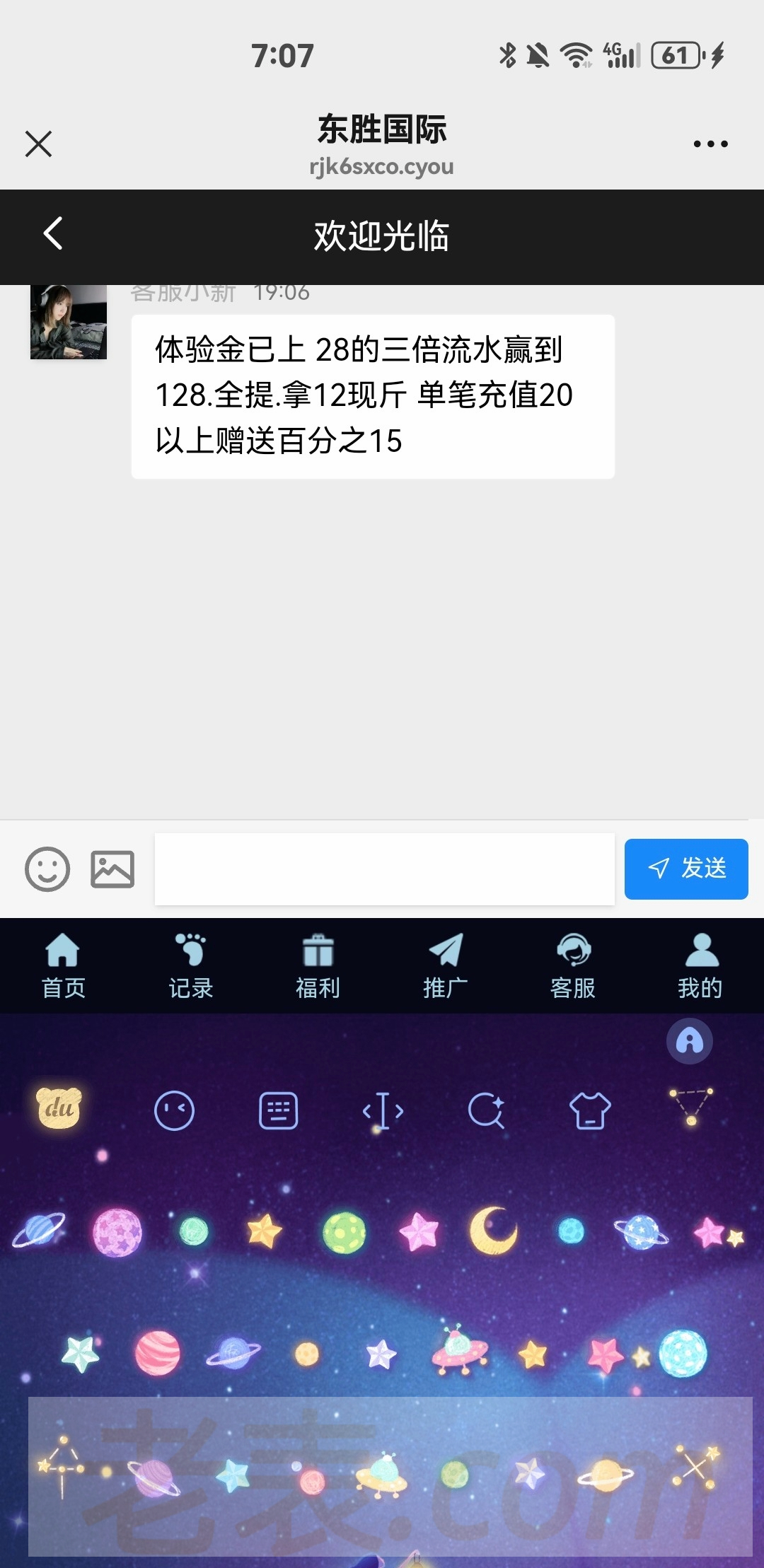Open the keyboard emoticon panel

(x=174, y=1110)
